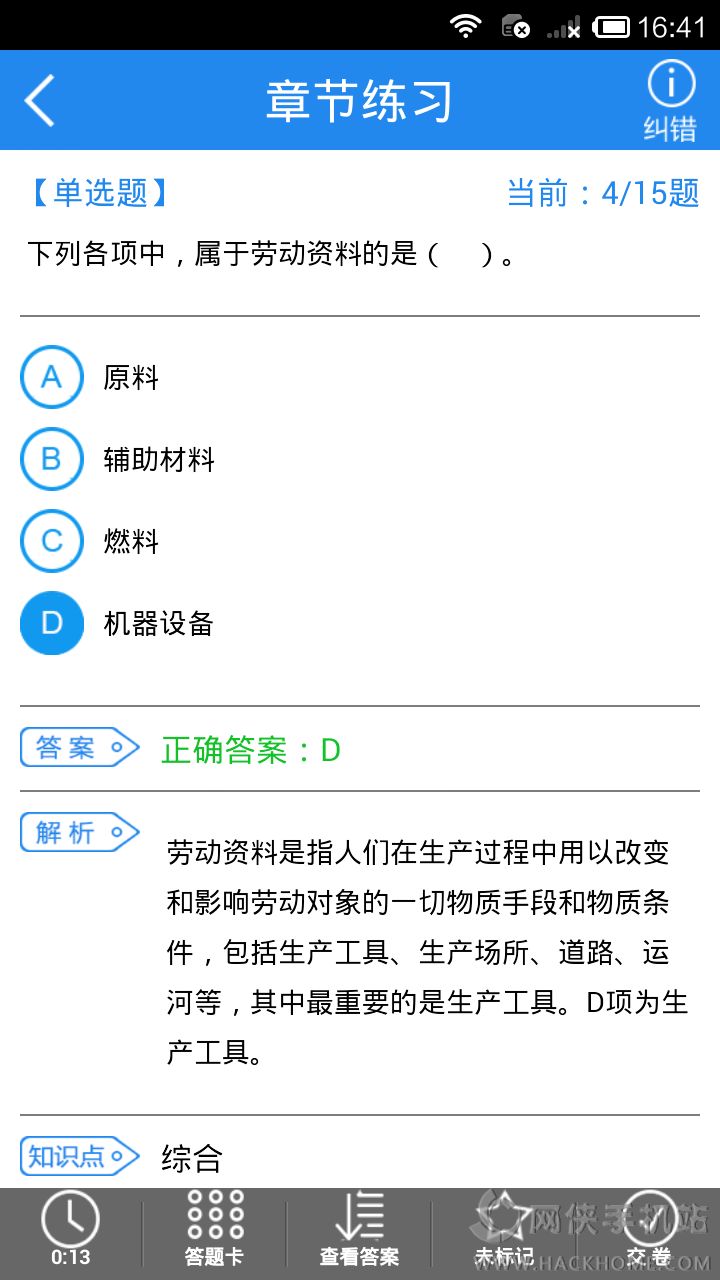Screen dimensions: 720x1280
Task: Tap the timer showing 0:13
Action: coord(70,1230)
